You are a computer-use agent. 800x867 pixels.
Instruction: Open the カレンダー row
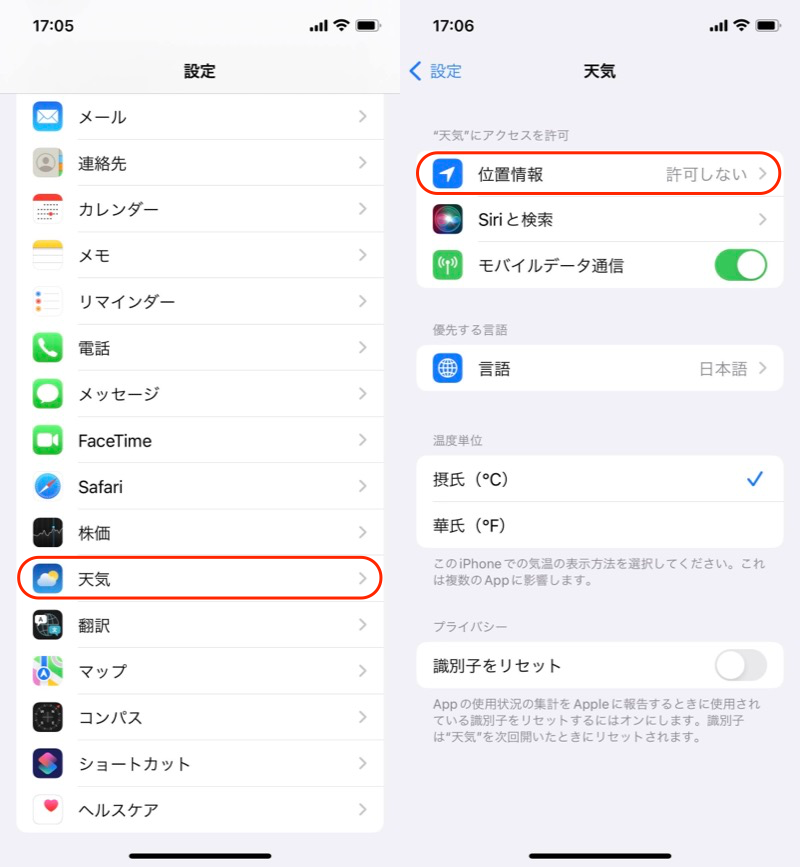click(200, 209)
